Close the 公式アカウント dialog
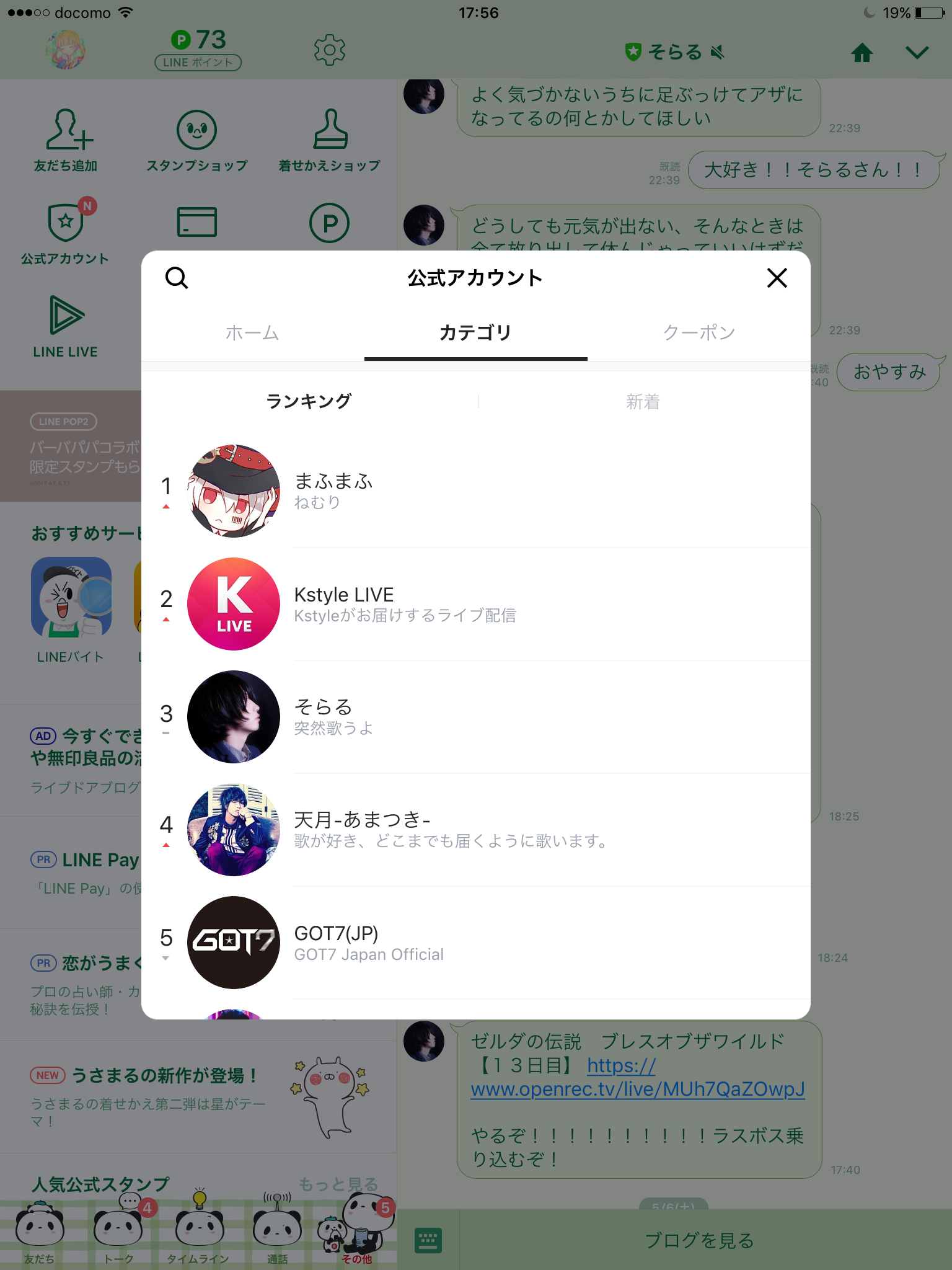 pos(777,278)
